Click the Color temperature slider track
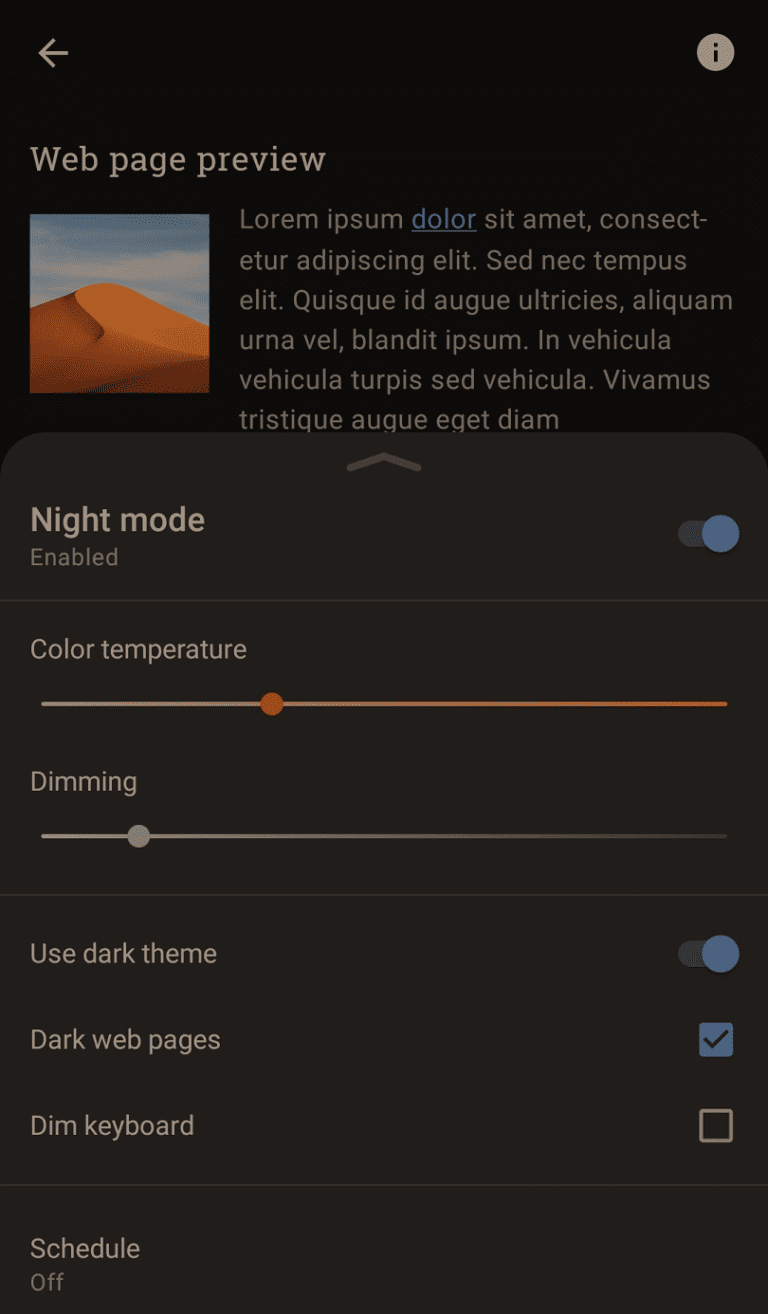 tap(500, 704)
